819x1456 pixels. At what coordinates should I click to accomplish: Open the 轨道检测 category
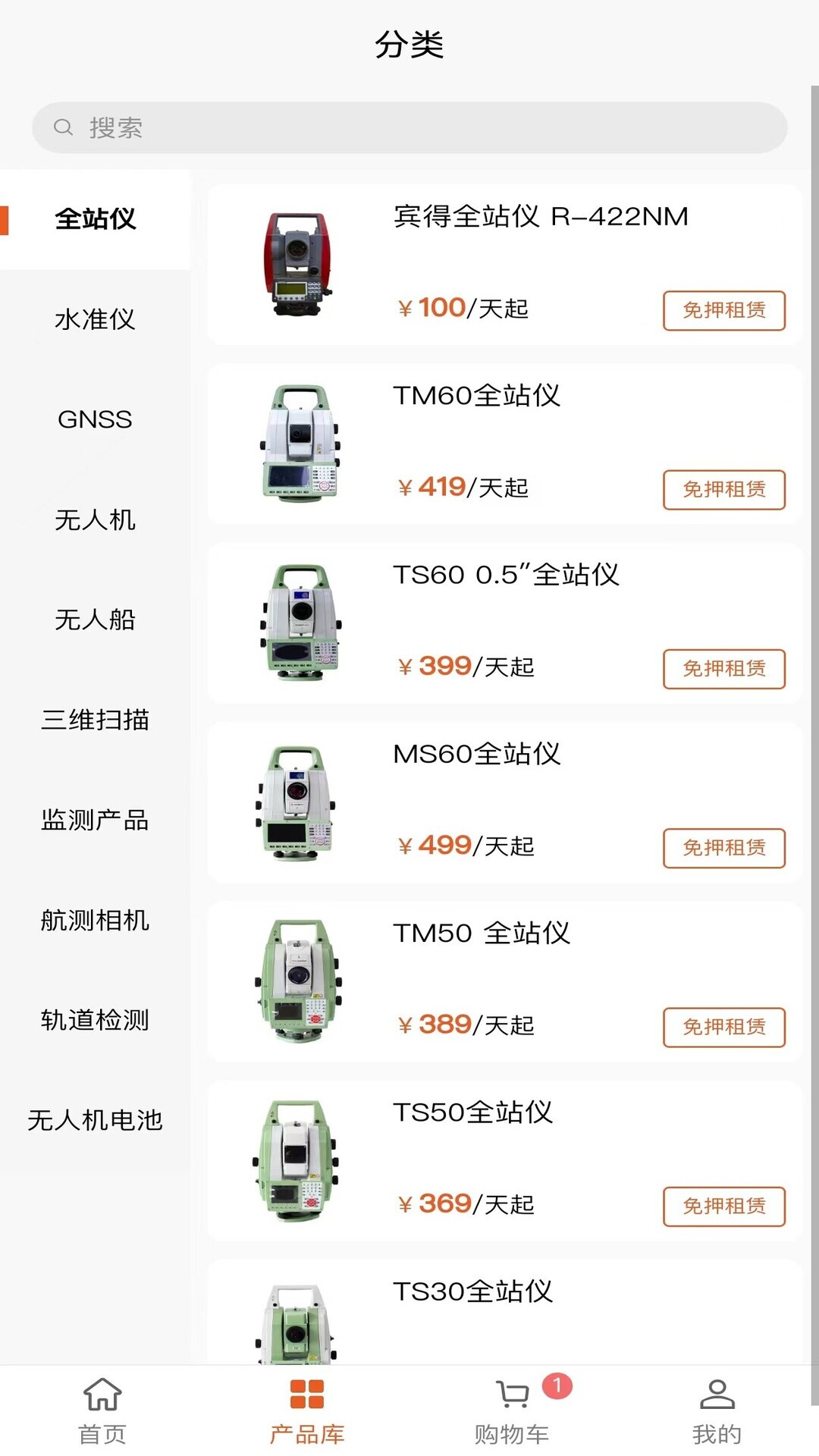point(95,1020)
